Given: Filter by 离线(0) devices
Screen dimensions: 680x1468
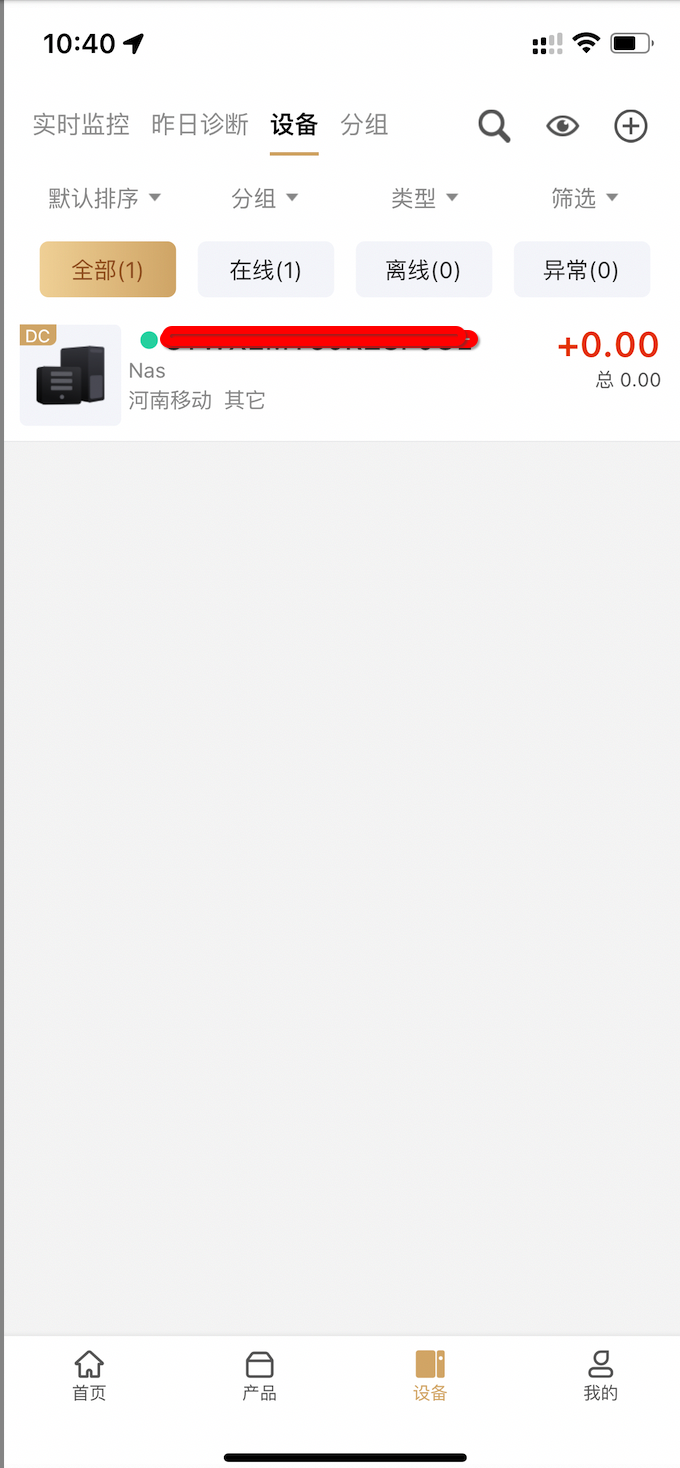Looking at the screenshot, I should tap(424, 270).
